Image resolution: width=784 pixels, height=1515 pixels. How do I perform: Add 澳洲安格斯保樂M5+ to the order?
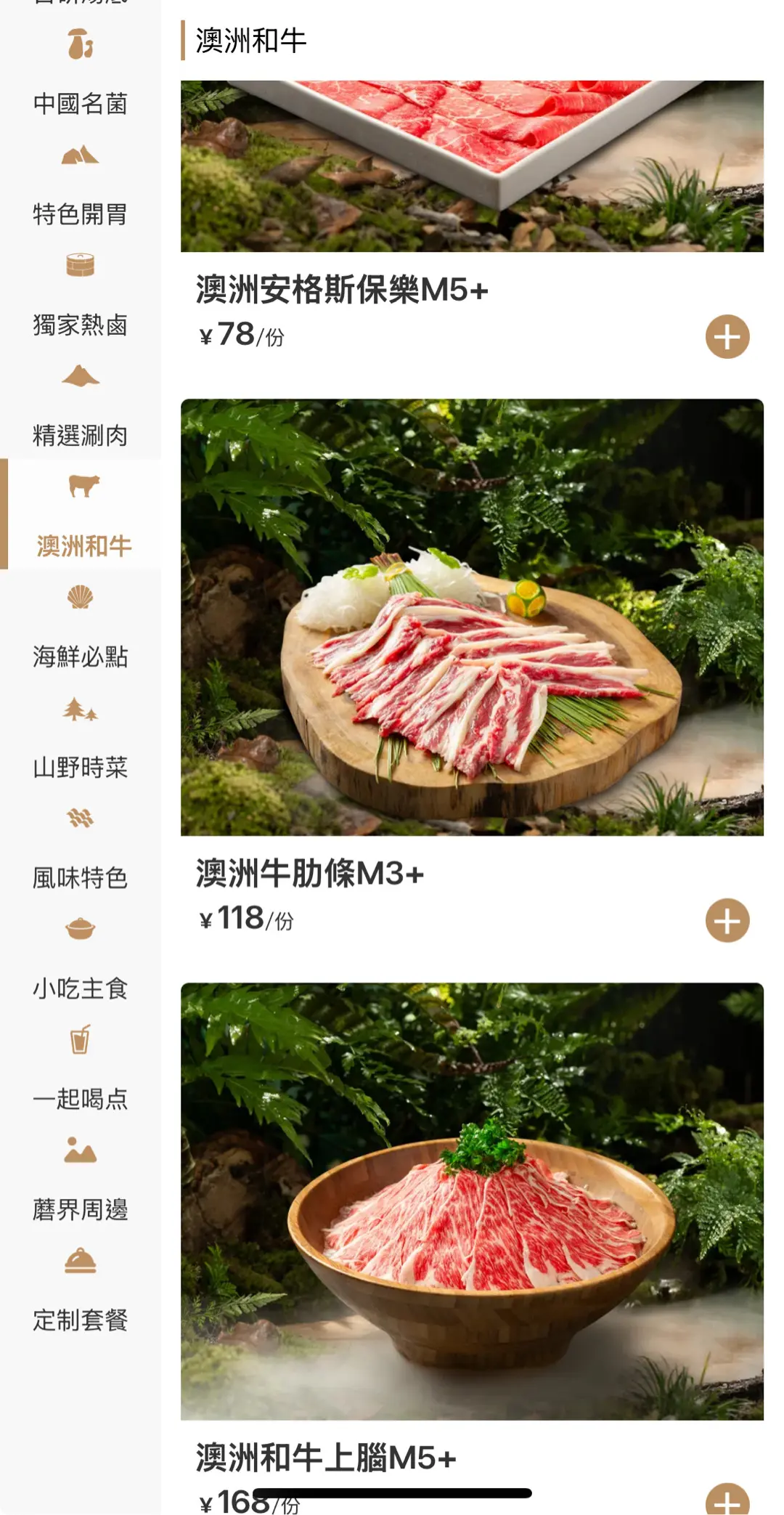(x=727, y=337)
